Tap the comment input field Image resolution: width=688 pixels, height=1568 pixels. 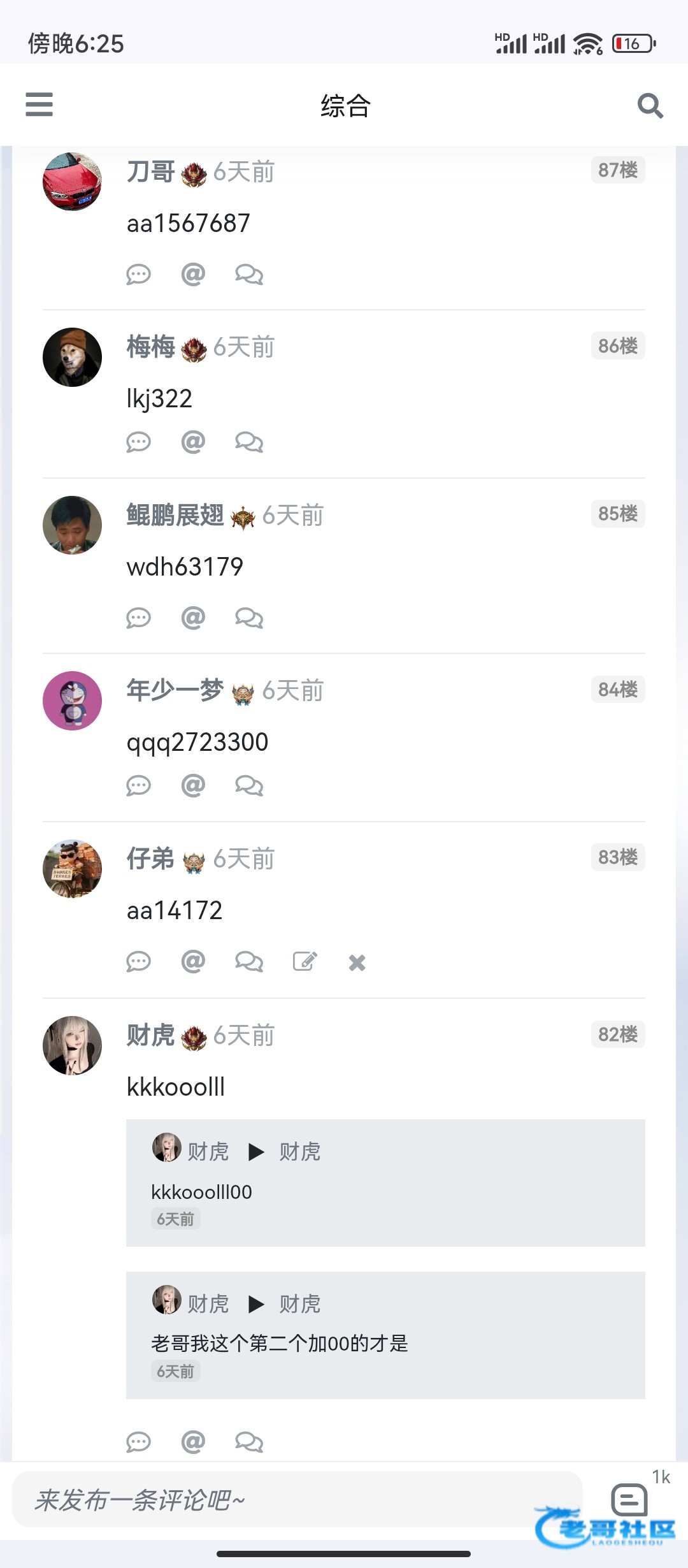297,1500
